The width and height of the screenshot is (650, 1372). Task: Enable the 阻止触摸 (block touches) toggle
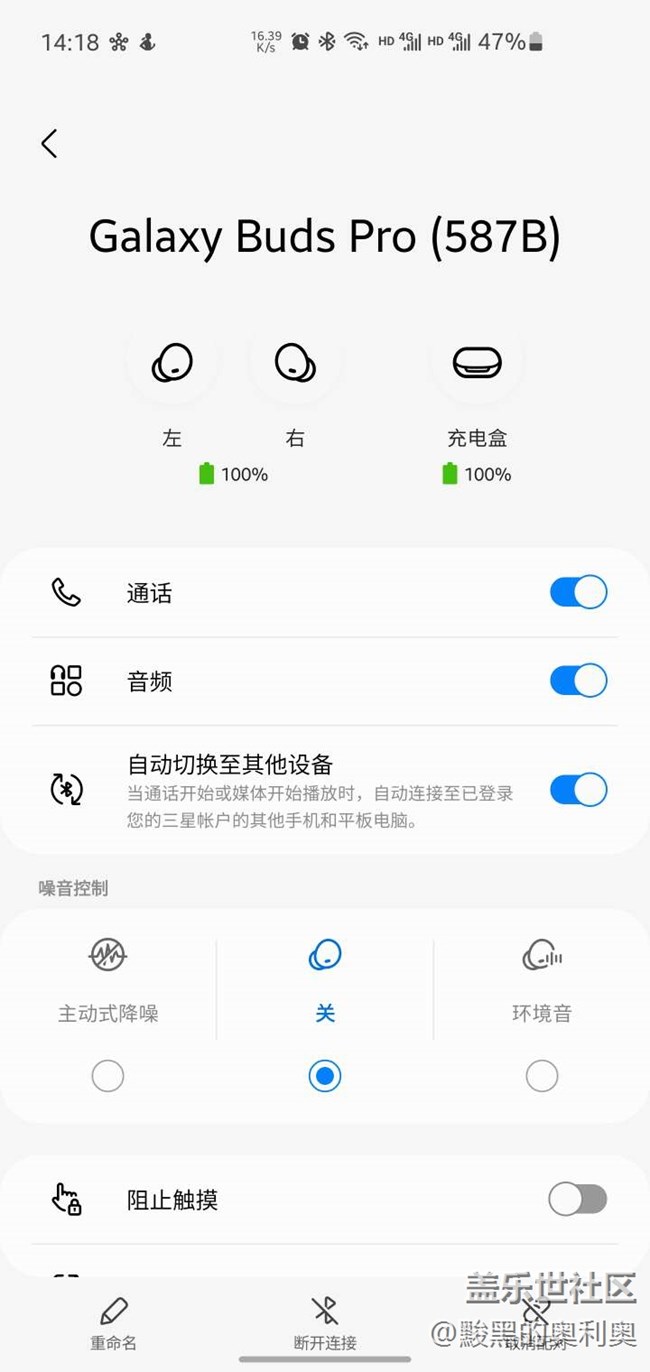[x=578, y=1199]
